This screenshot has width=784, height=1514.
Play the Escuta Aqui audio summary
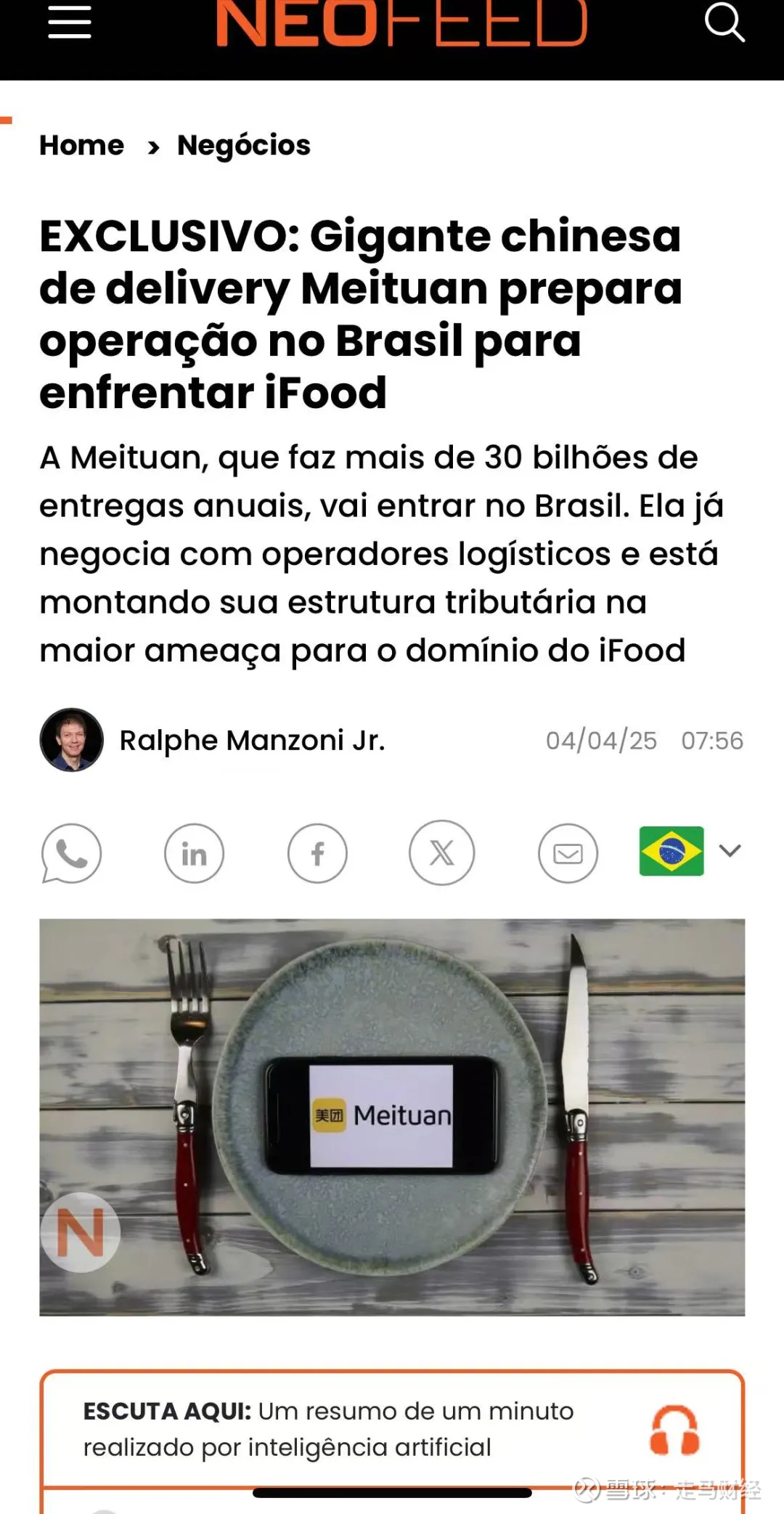(x=674, y=1430)
